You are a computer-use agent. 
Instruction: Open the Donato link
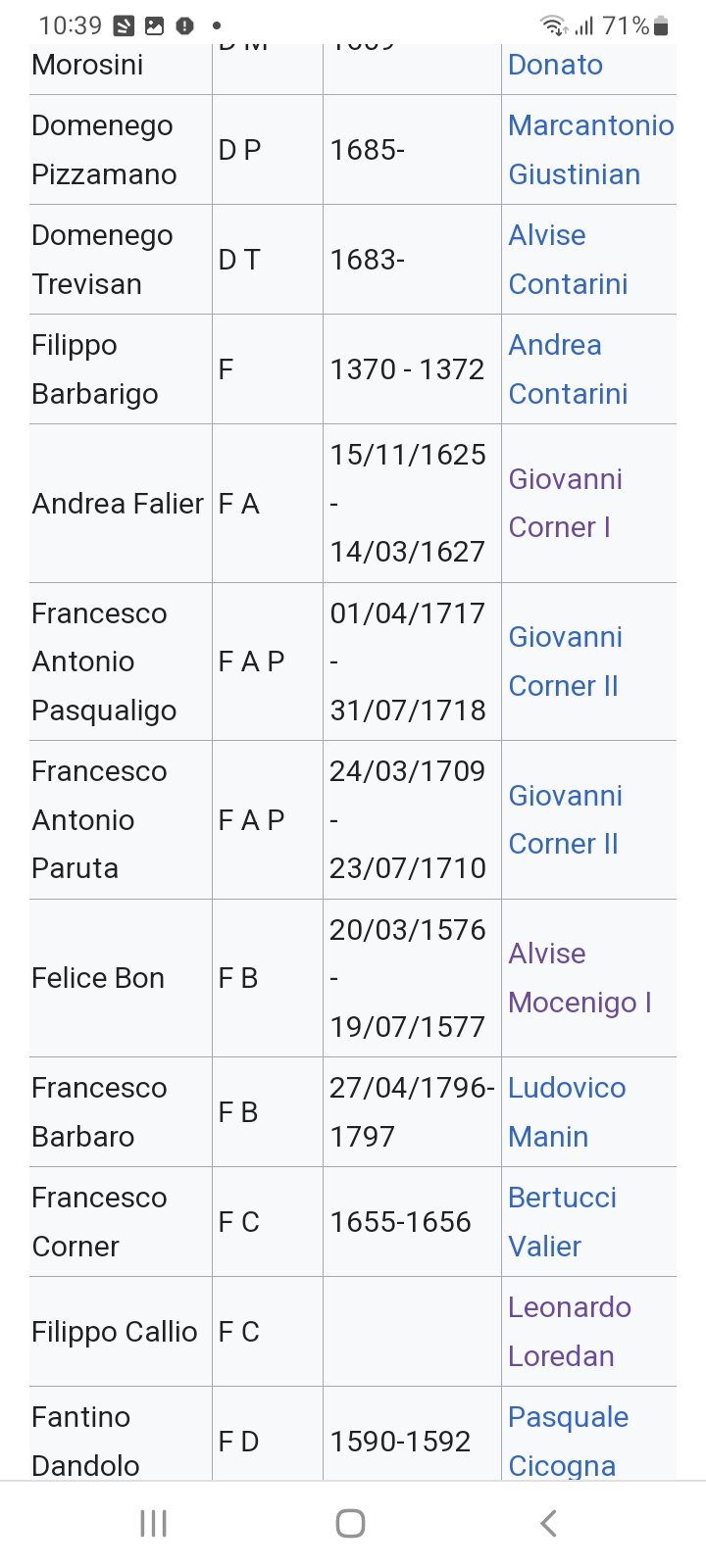555,65
